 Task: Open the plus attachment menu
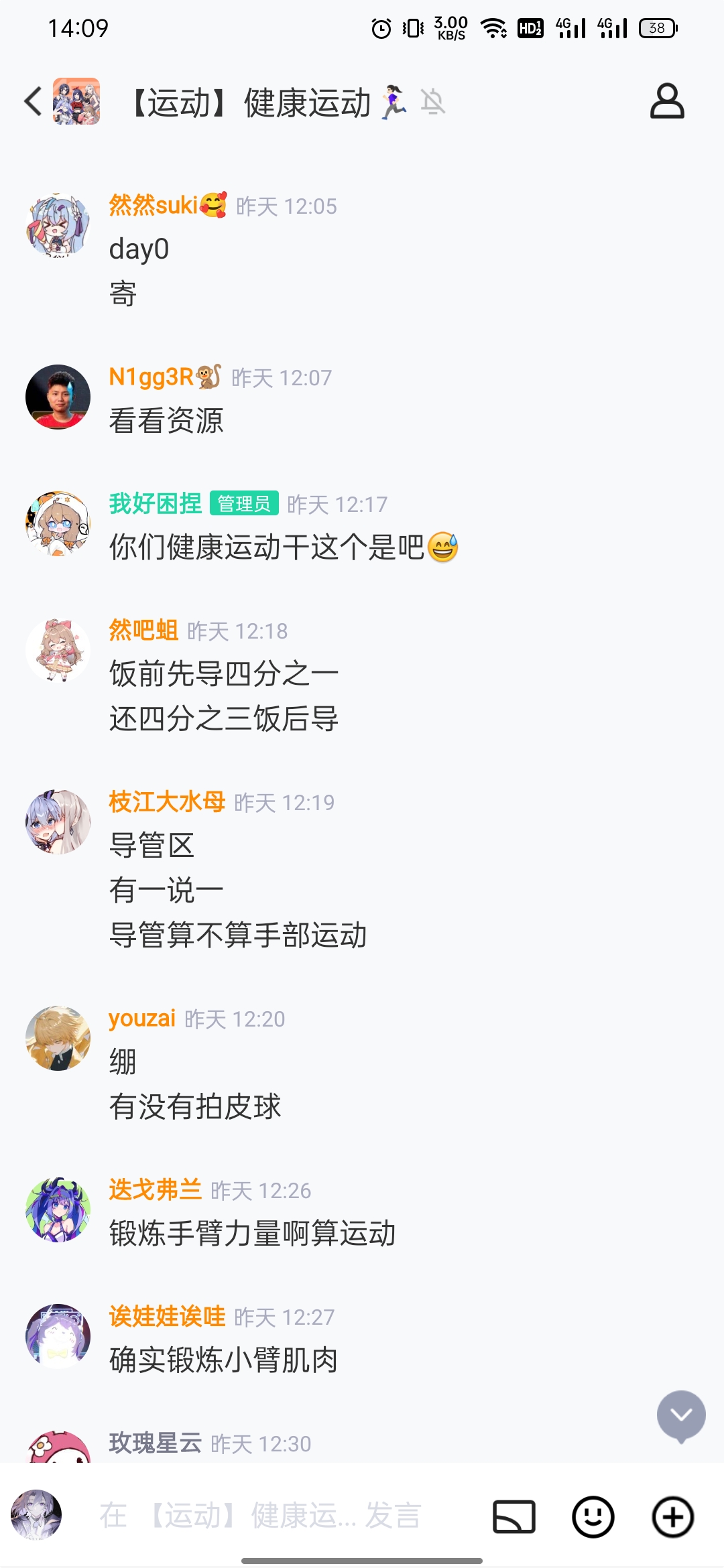[x=672, y=1516]
